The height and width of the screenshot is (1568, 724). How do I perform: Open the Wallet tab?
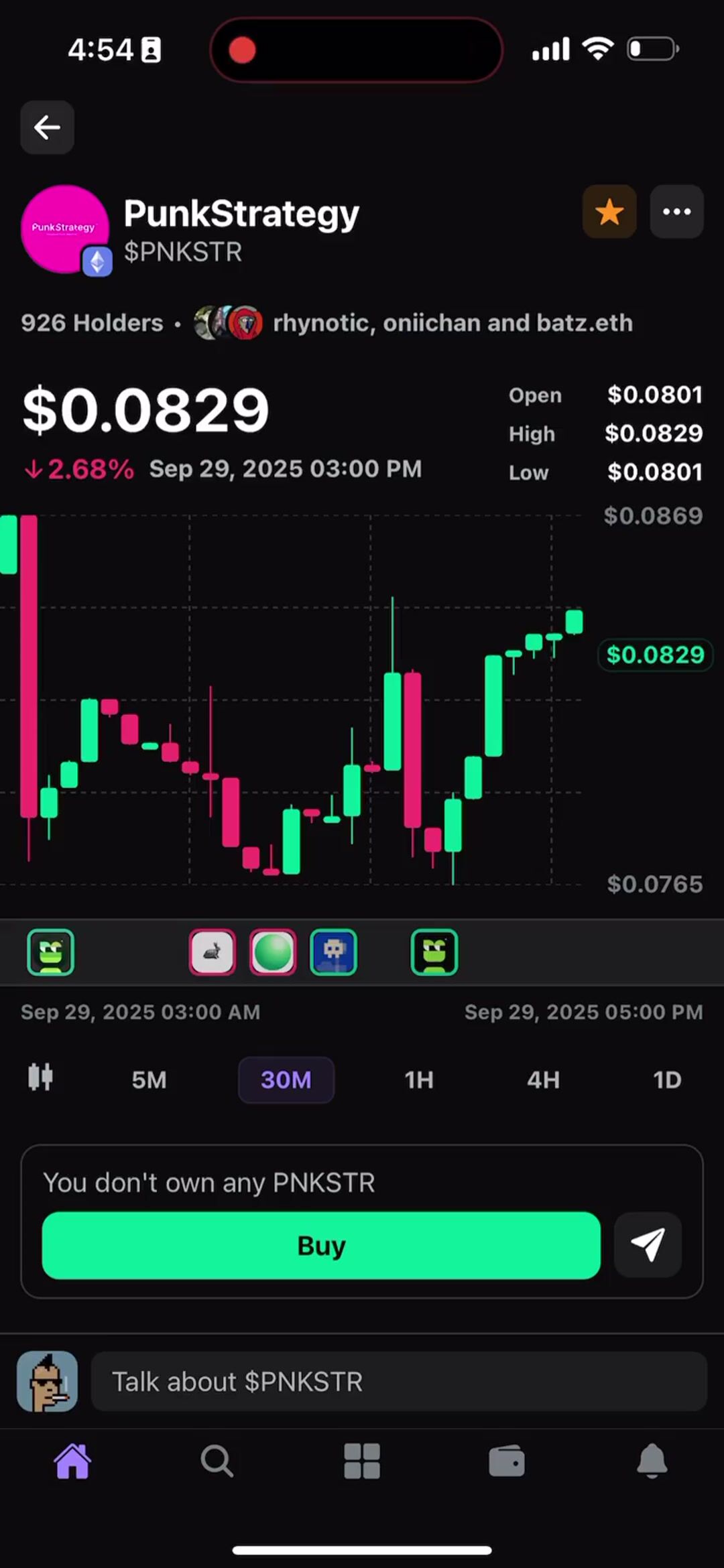click(507, 1461)
